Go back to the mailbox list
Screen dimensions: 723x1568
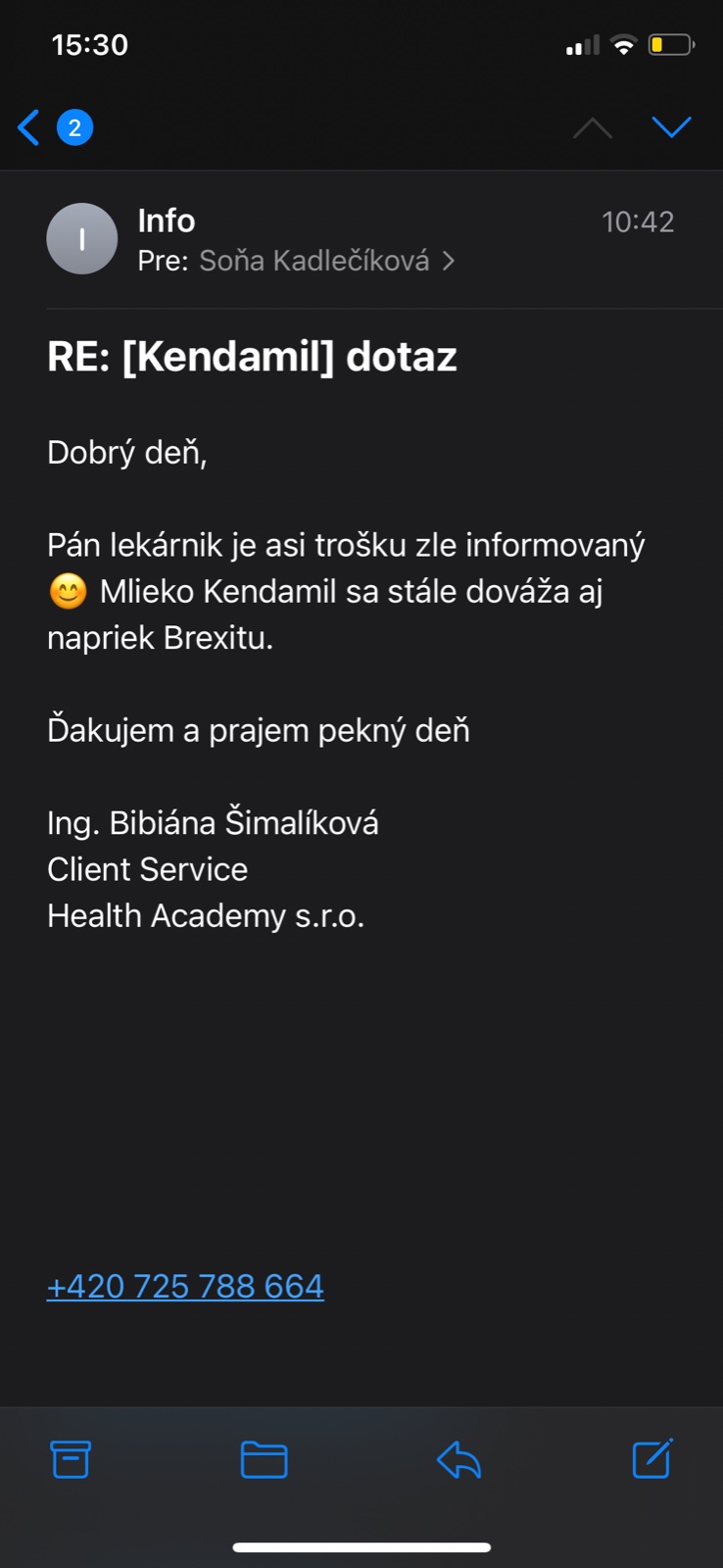31,127
